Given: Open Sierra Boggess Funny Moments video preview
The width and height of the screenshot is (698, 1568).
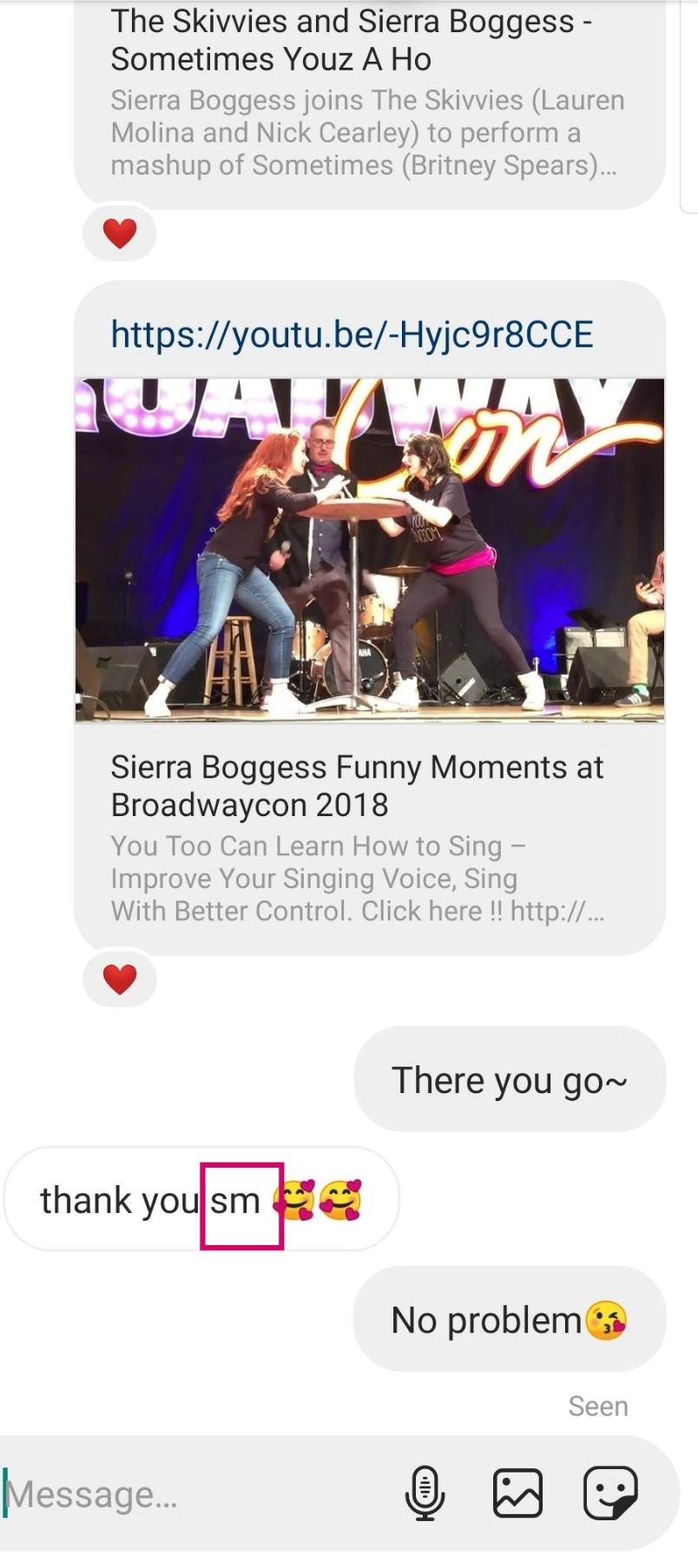Looking at the screenshot, I should coord(370,550).
